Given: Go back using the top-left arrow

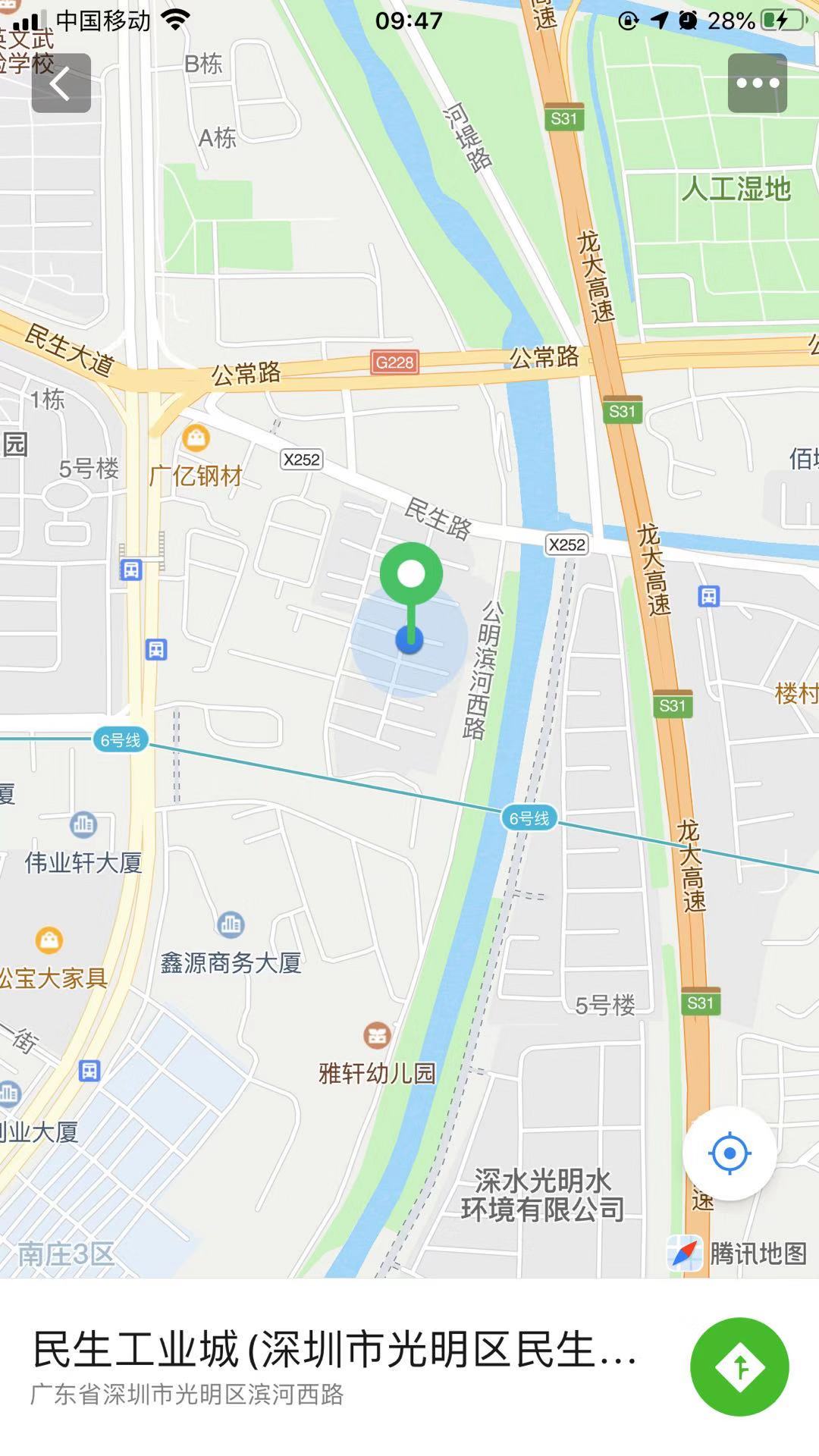Looking at the screenshot, I should tap(61, 83).
